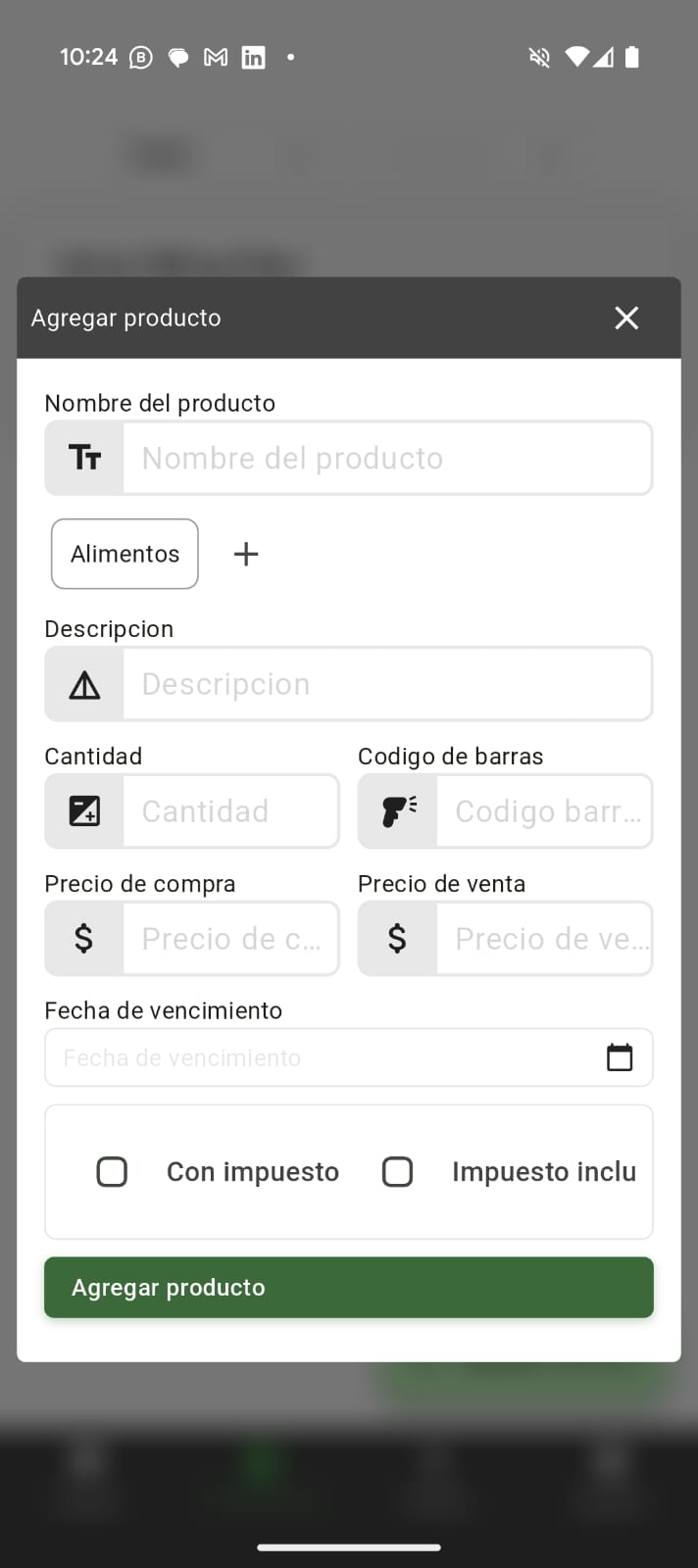This screenshot has height=1568, width=698.
Task: Select the Precio de compra field
Action: pyautogui.click(x=229, y=939)
